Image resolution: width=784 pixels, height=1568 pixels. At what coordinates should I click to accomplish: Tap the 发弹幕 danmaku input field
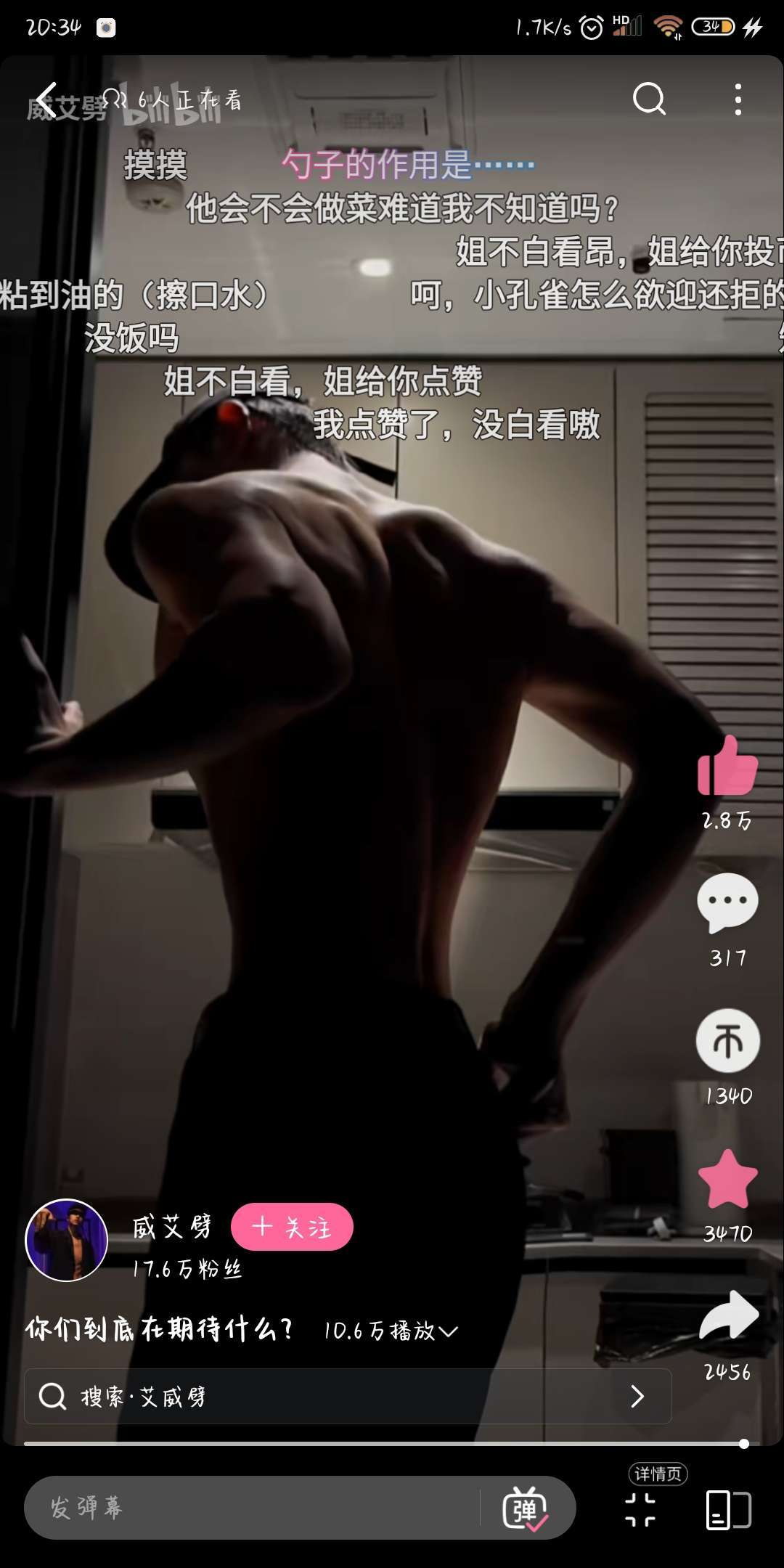coord(254,1508)
